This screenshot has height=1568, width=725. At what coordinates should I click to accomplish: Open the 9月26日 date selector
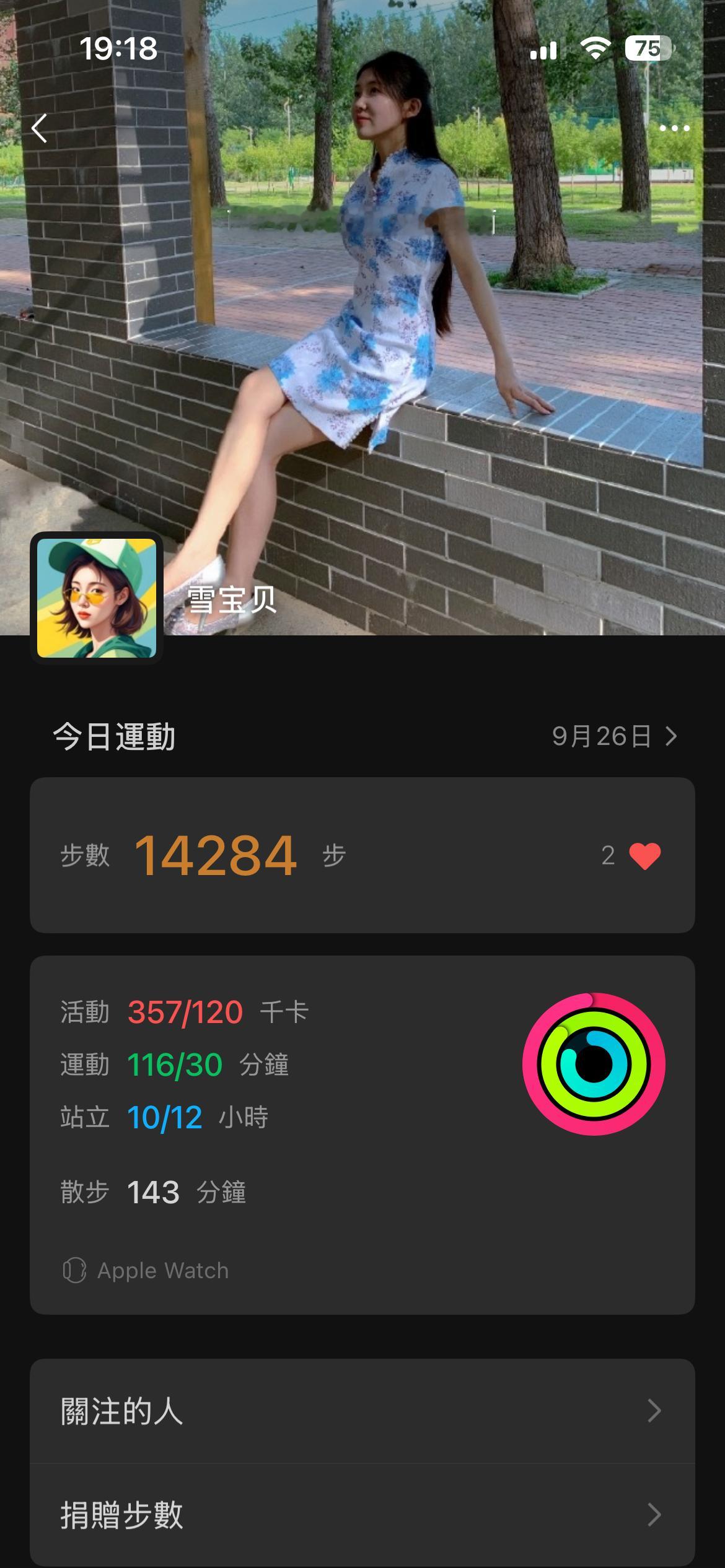click(613, 736)
